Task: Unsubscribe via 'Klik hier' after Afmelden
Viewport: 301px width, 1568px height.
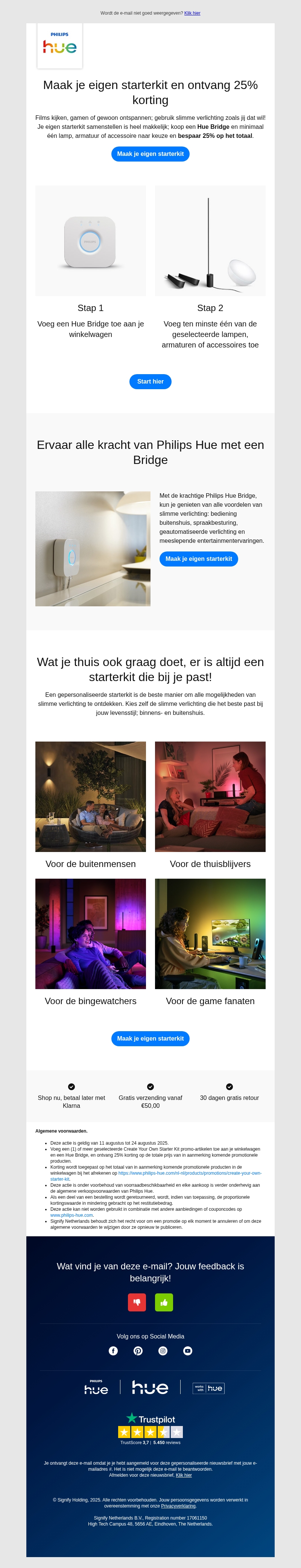Action: coord(183,1475)
